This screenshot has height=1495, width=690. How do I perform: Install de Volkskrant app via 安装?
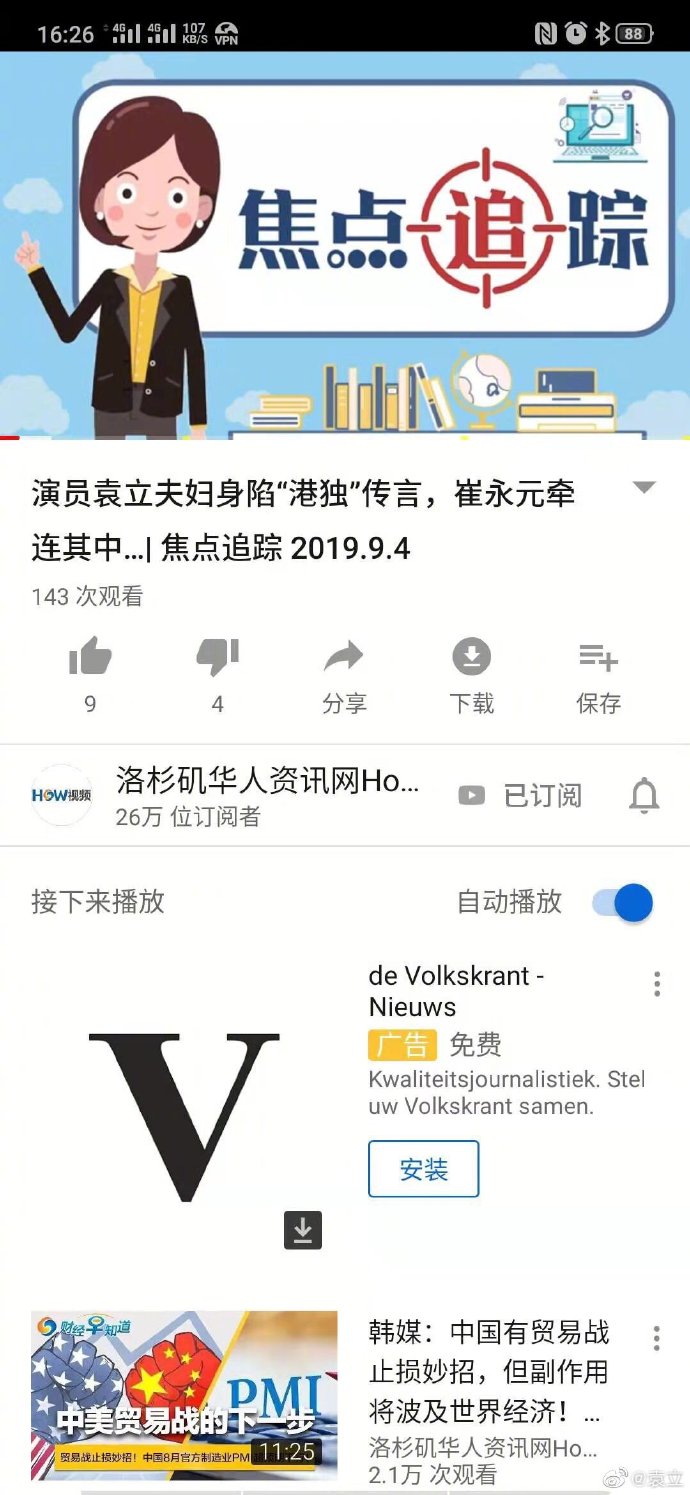[424, 1169]
